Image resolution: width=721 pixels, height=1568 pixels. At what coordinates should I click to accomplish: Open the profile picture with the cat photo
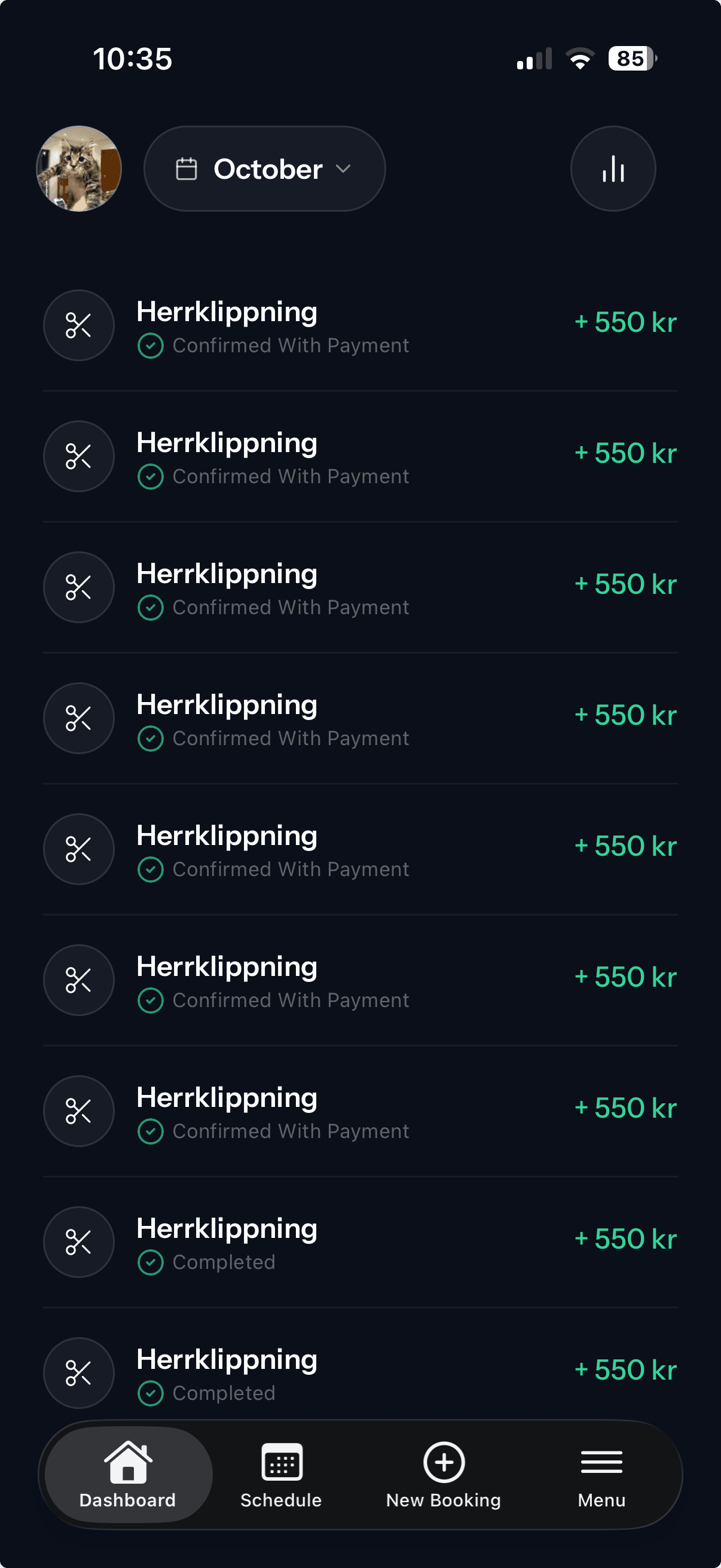[x=79, y=169]
